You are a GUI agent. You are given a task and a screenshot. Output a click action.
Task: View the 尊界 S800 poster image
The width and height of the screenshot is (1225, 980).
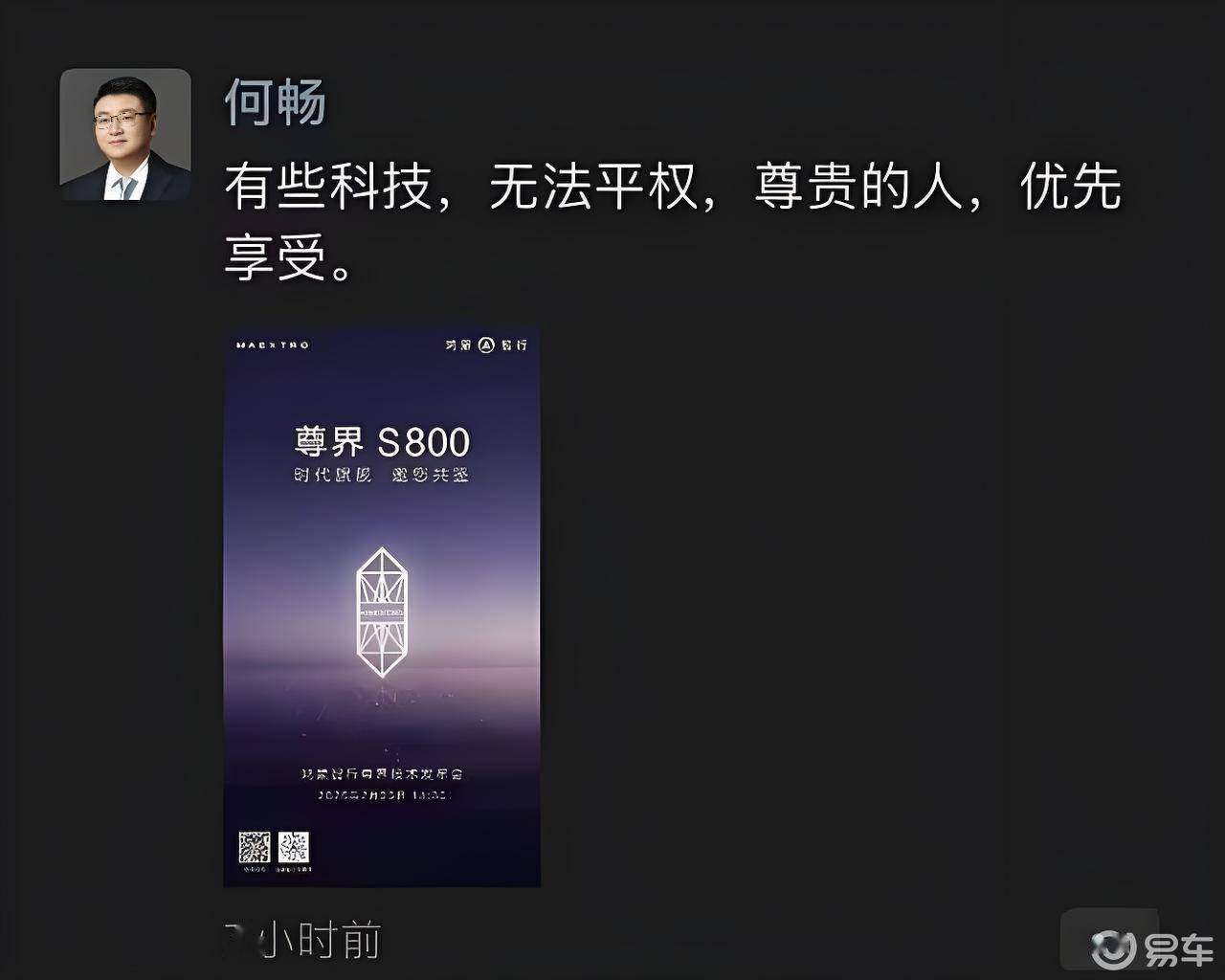[x=382, y=609]
